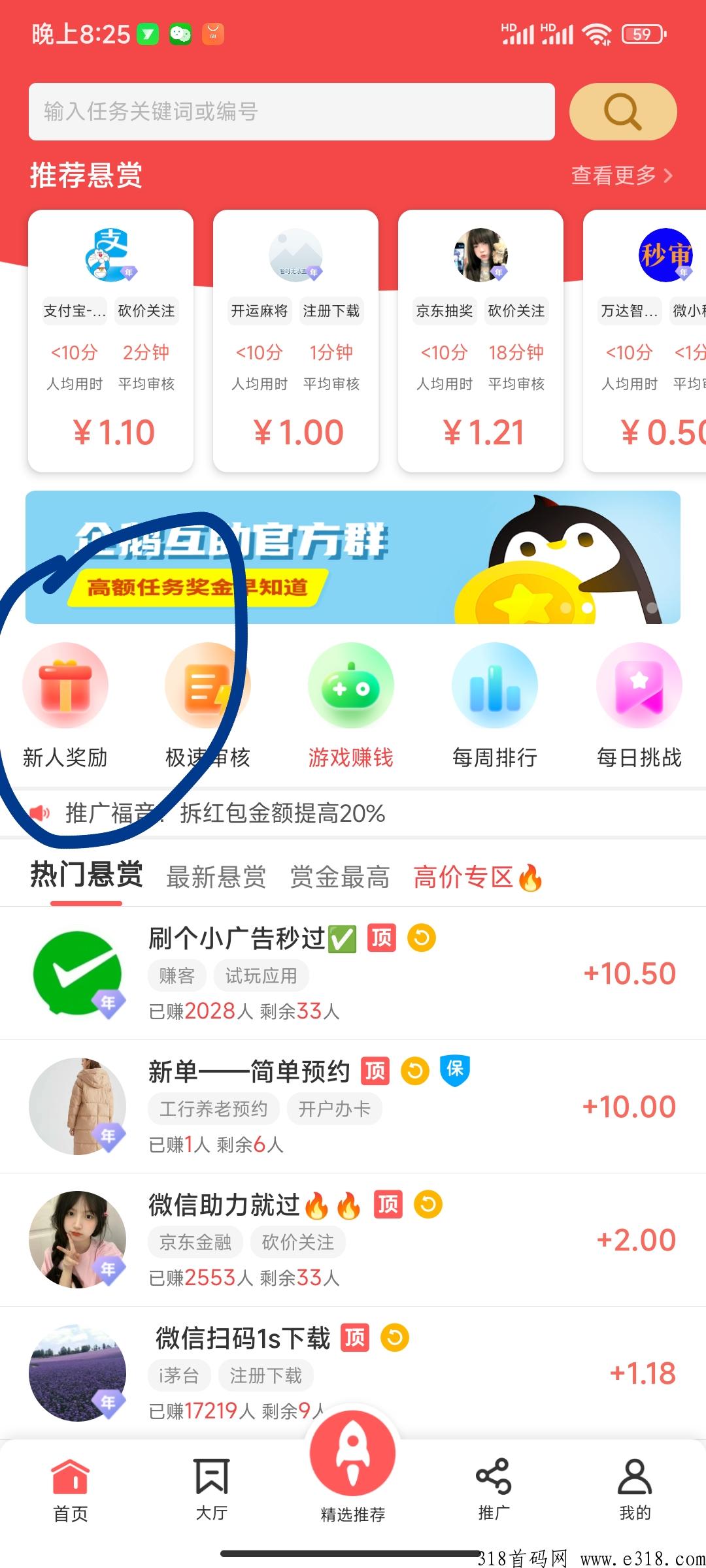Open 查看更多 for recommended bounties
The image size is (706, 1568).
[x=621, y=175]
